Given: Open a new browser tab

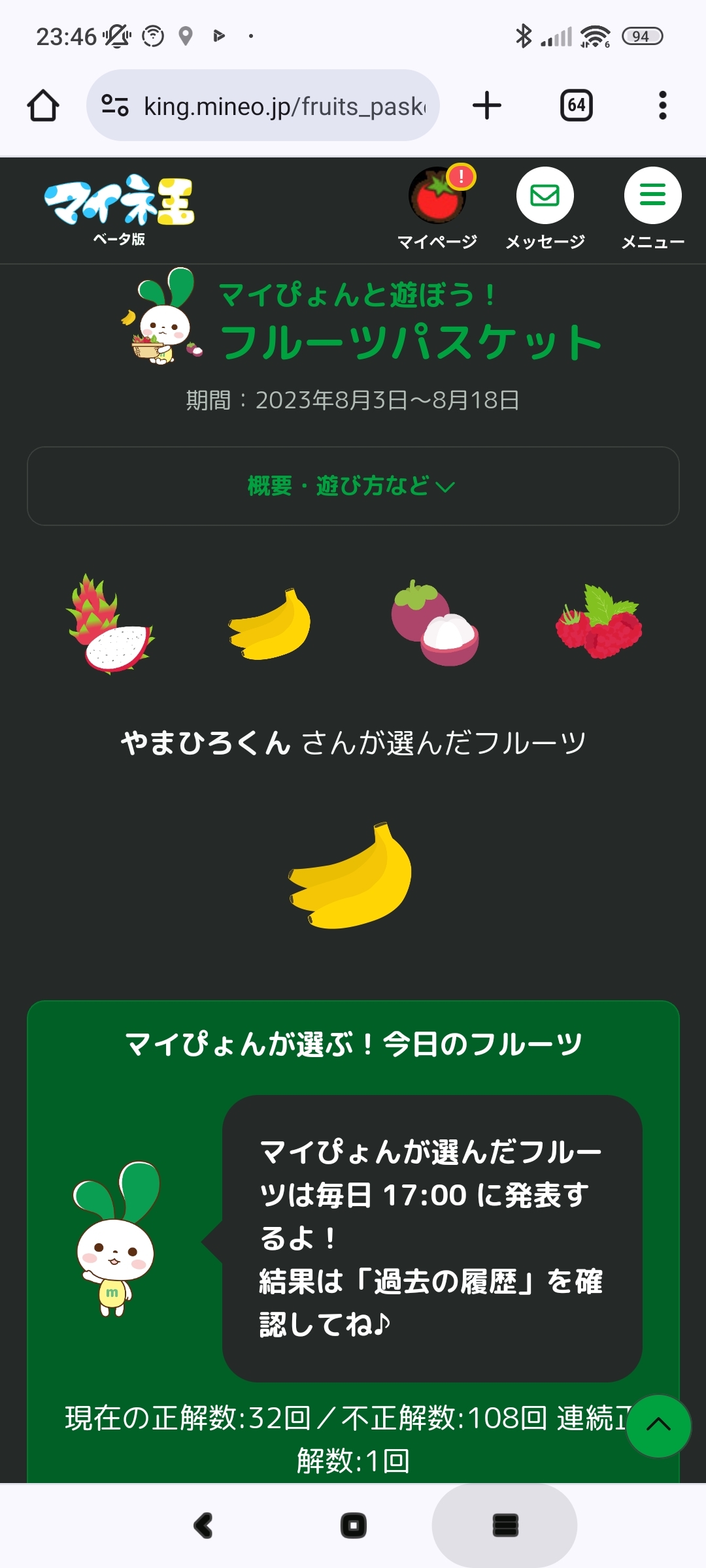Looking at the screenshot, I should 486,105.
